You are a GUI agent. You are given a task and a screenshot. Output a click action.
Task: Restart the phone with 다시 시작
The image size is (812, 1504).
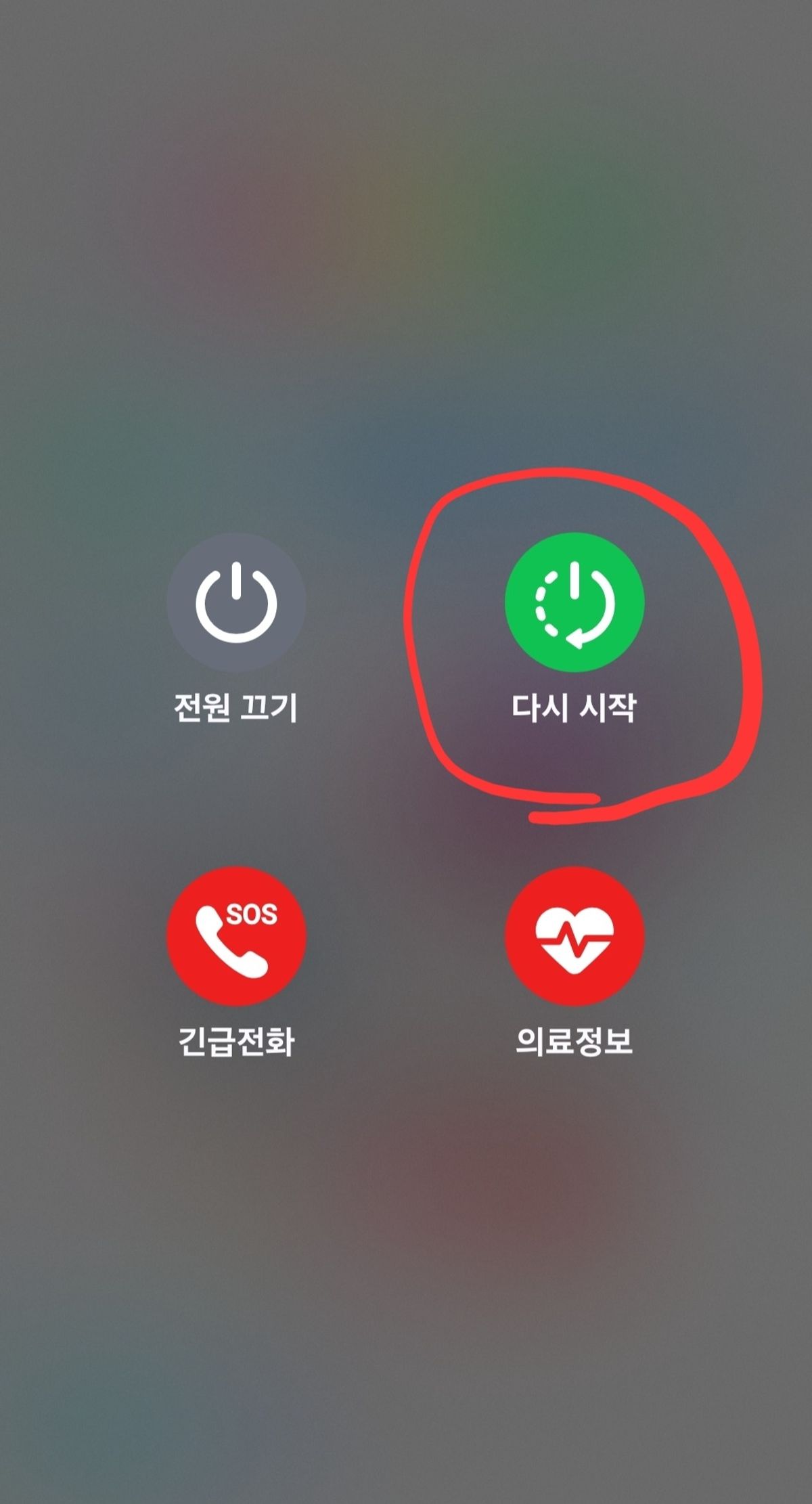coord(574,602)
